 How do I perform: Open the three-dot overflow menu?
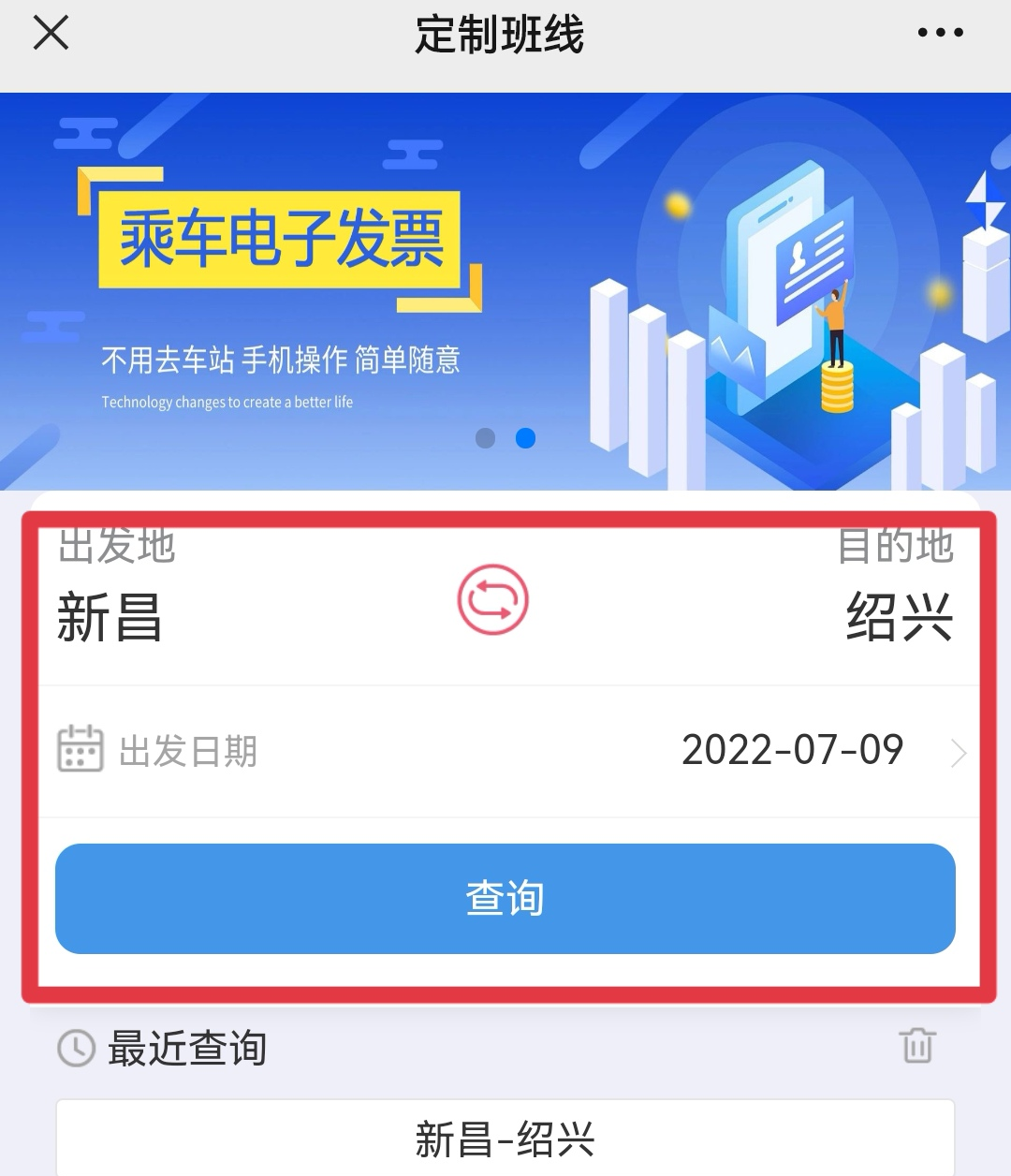click(940, 33)
